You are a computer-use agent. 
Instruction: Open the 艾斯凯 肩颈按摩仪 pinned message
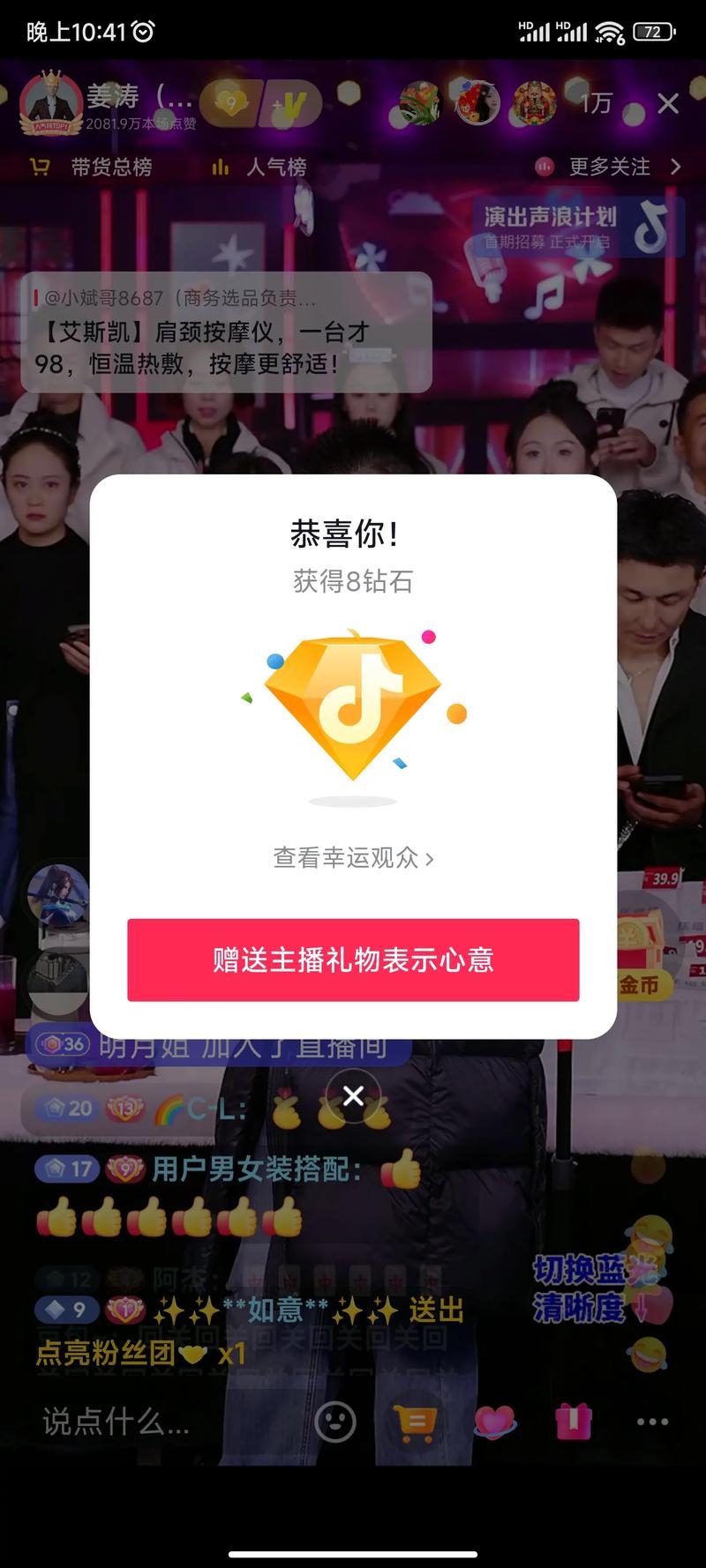pyautogui.click(x=226, y=333)
